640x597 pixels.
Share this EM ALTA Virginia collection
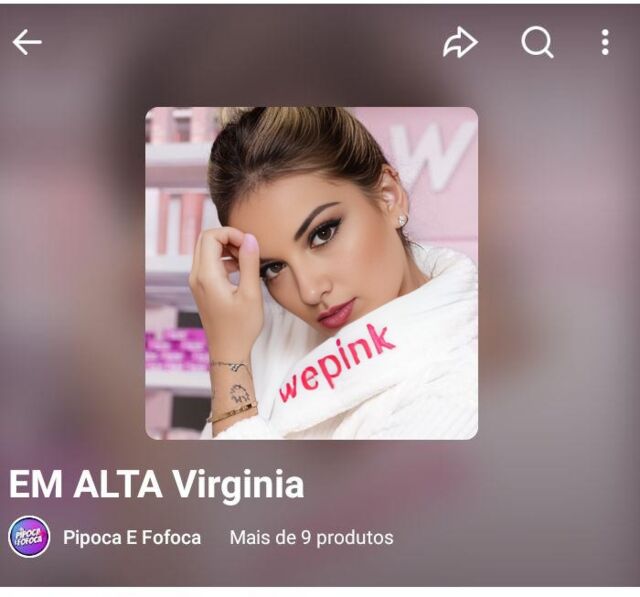point(460,42)
